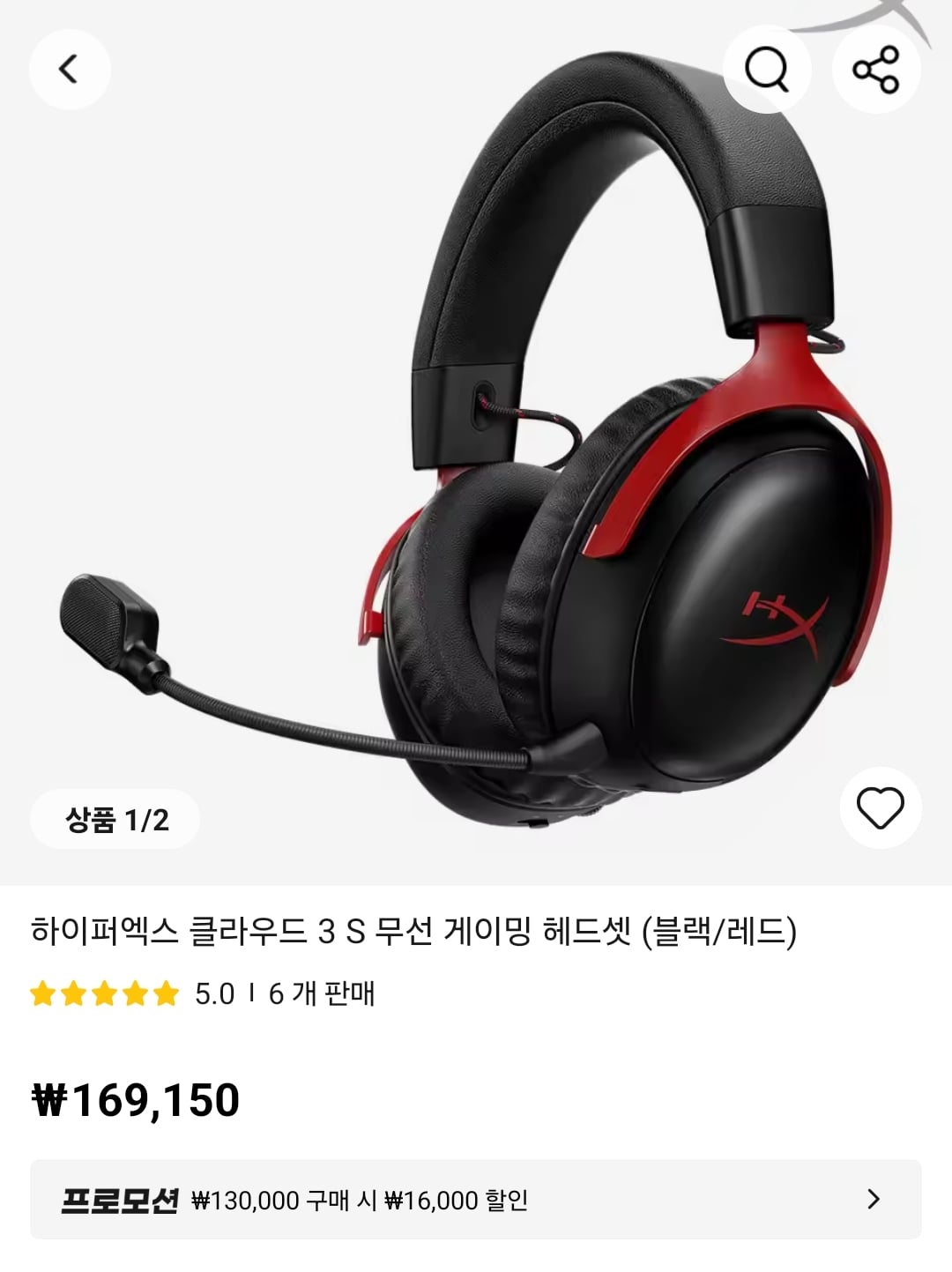Share this product via the share icon
The width and height of the screenshot is (952, 1272).
(x=877, y=69)
